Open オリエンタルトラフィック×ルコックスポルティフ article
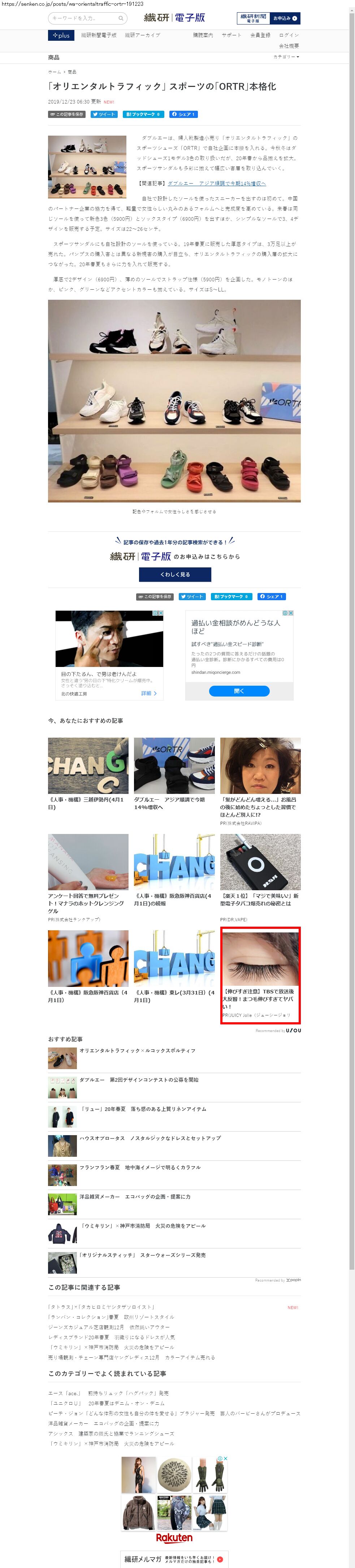 pos(137,1051)
